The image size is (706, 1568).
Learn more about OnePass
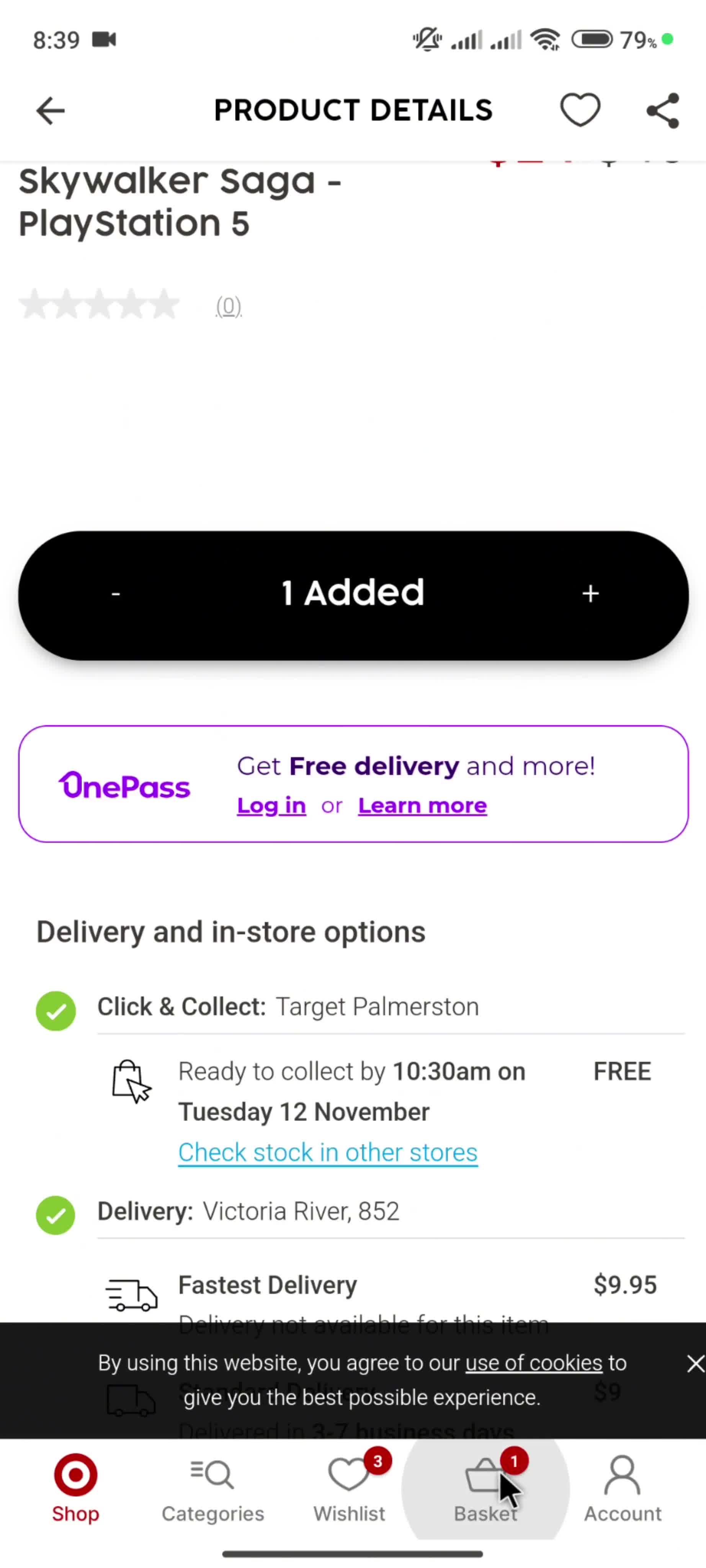coord(422,805)
